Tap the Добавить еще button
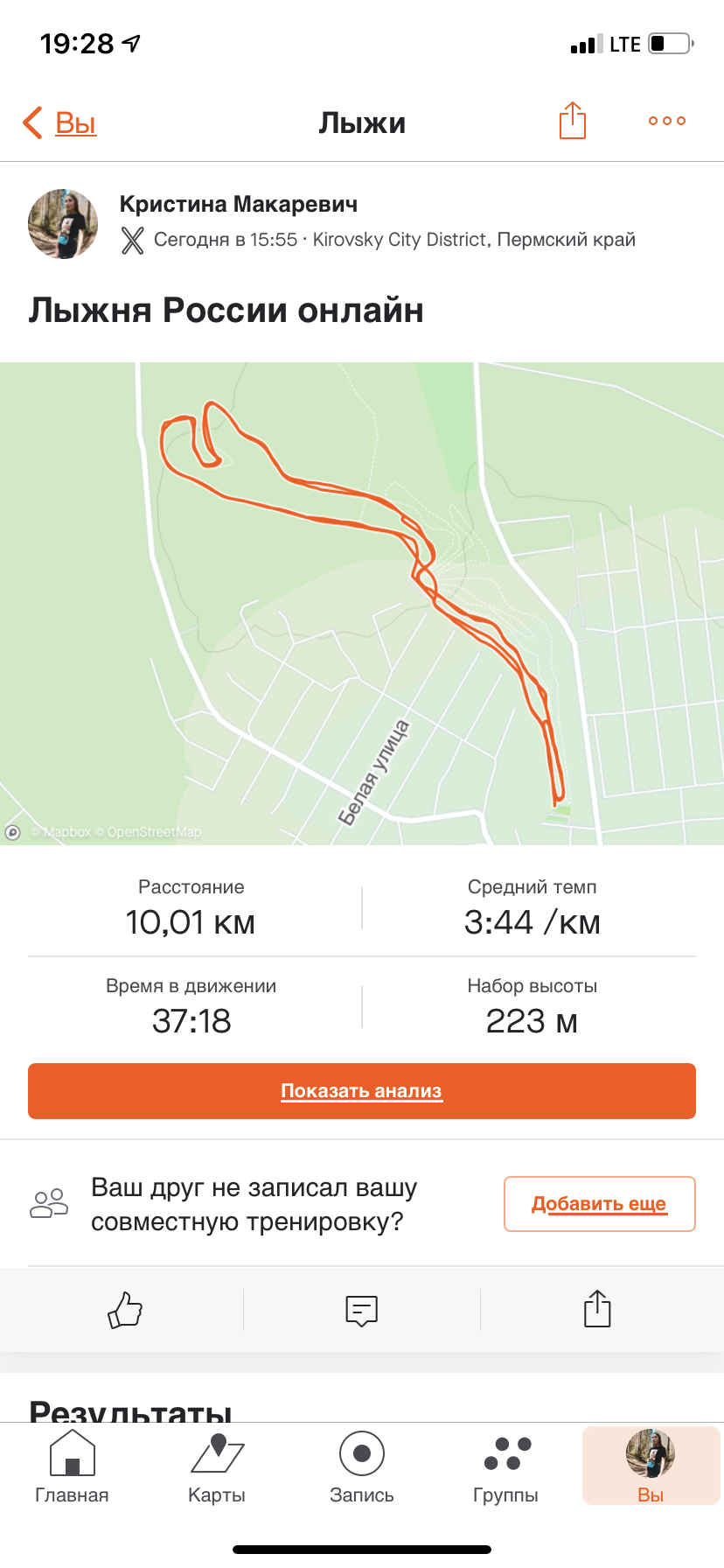This screenshot has width=724, height=1568. coord(599,1204)
